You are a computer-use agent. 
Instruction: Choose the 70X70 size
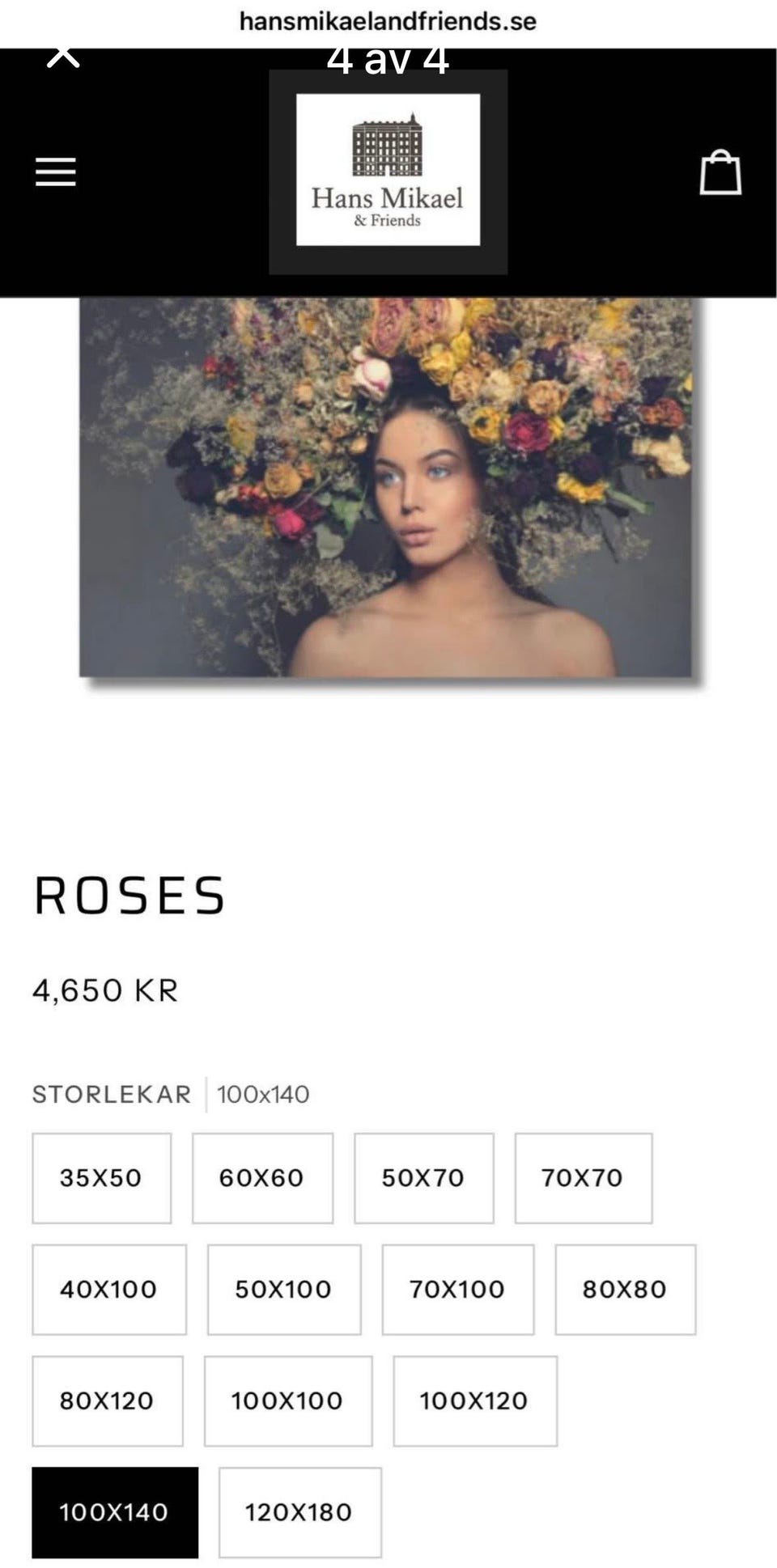point(582,1177)
